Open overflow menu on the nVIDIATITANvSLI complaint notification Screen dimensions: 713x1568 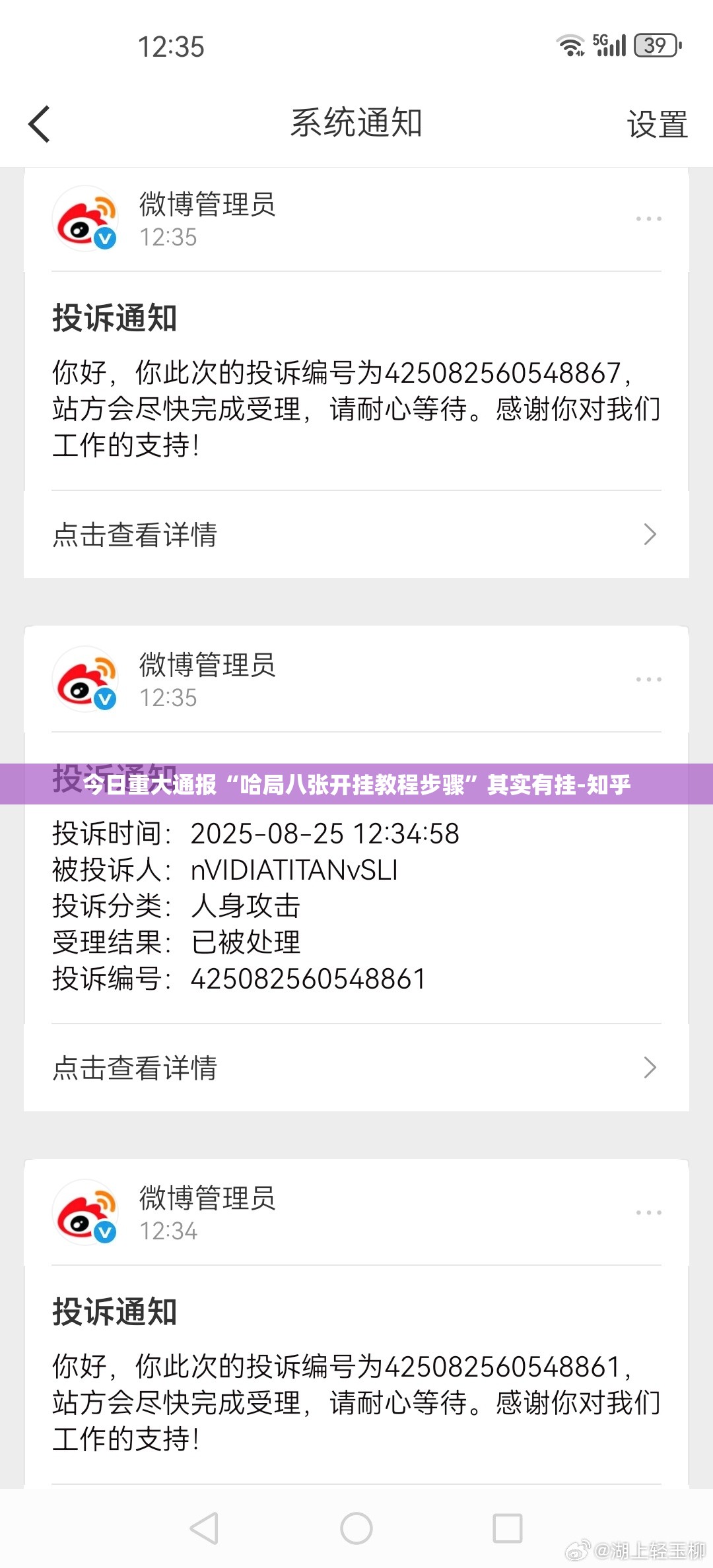pos(648,679)
